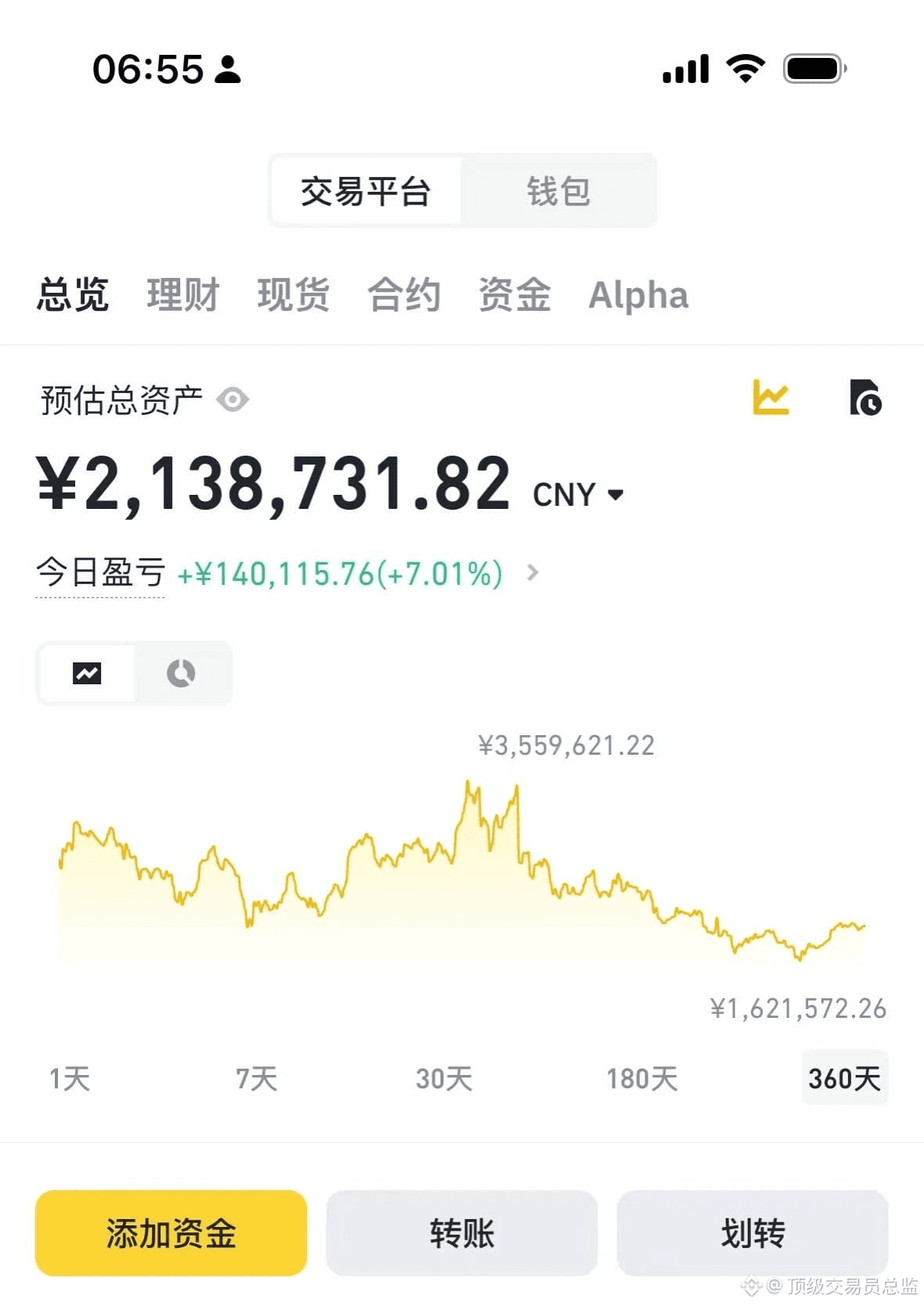This screenshot has height=1306, width=924.
Task: Open the CNY currency dropdown
Action: click(576, 493)
